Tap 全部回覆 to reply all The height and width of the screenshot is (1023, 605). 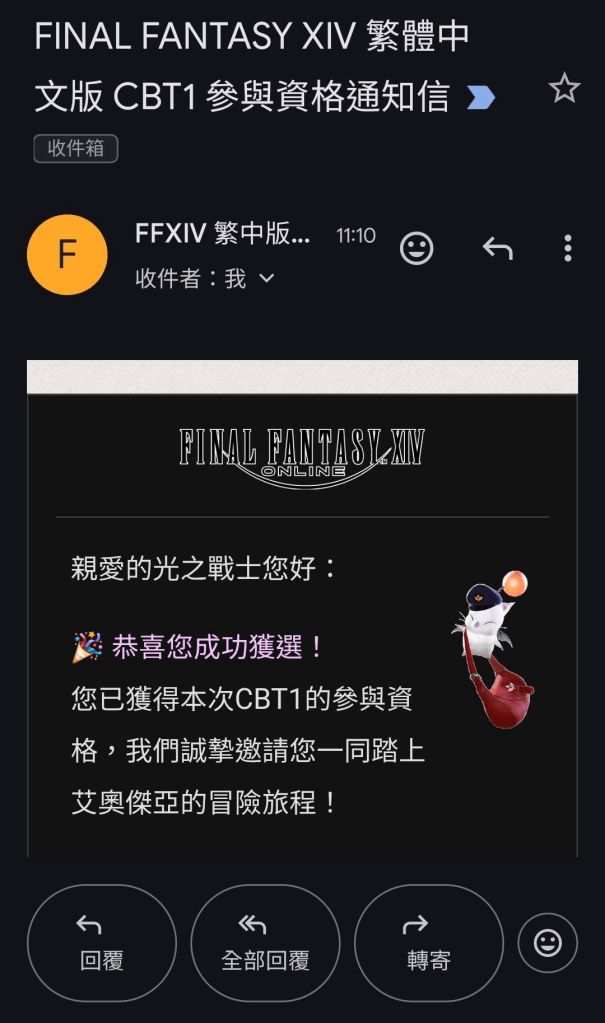pos(265,943)
